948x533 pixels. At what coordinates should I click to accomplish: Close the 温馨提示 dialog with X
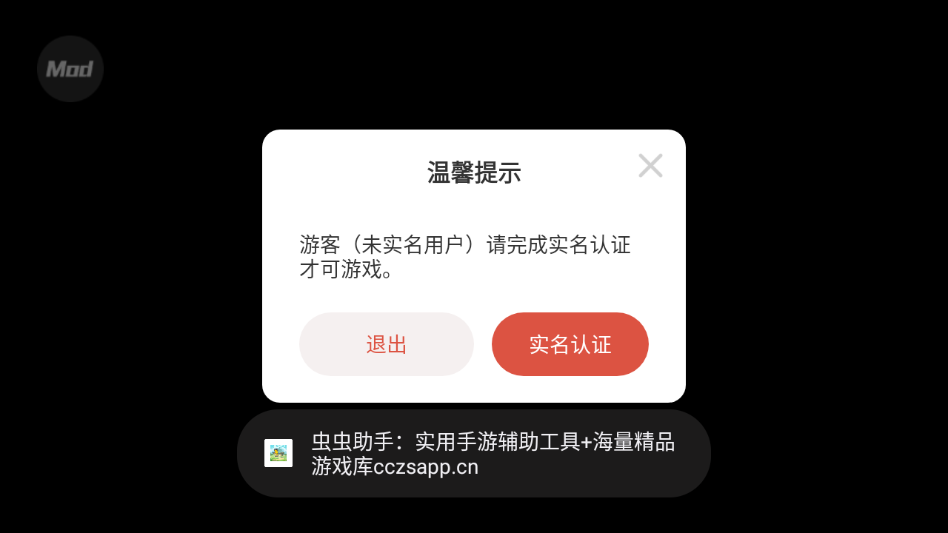pos(650,166)
